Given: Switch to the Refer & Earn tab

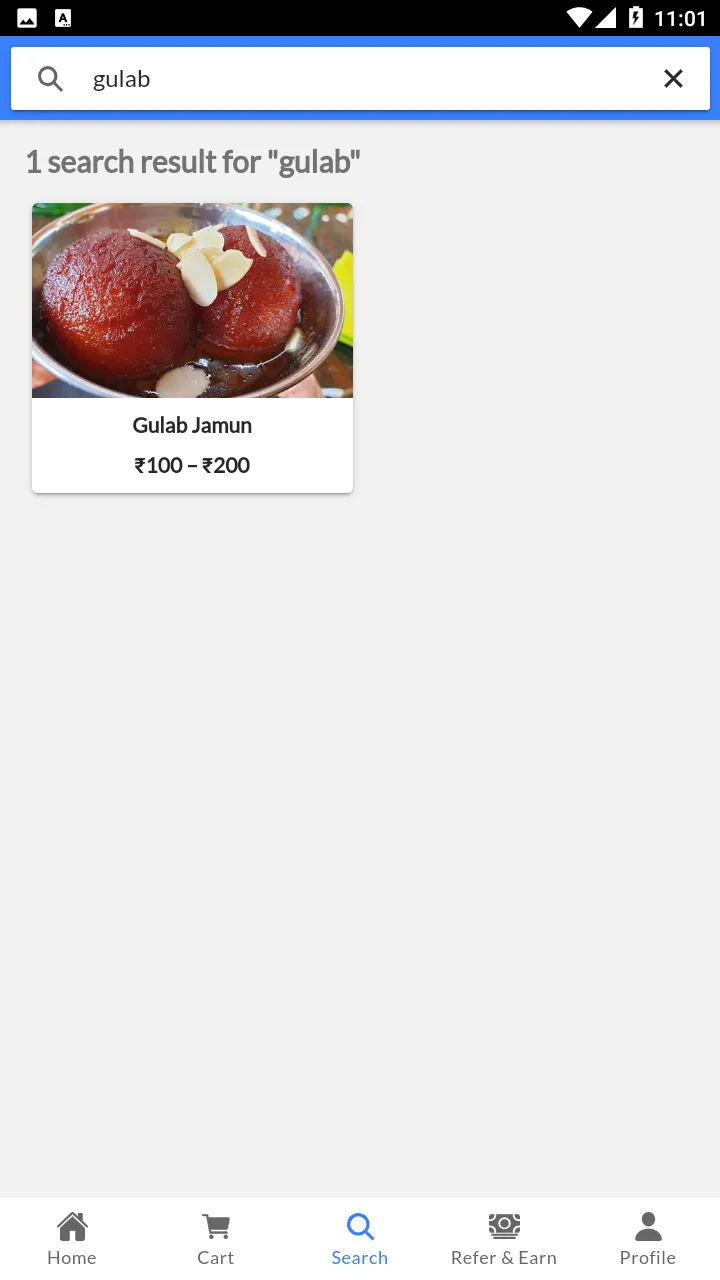Looking at the screenshot, I should [504, 1238].
